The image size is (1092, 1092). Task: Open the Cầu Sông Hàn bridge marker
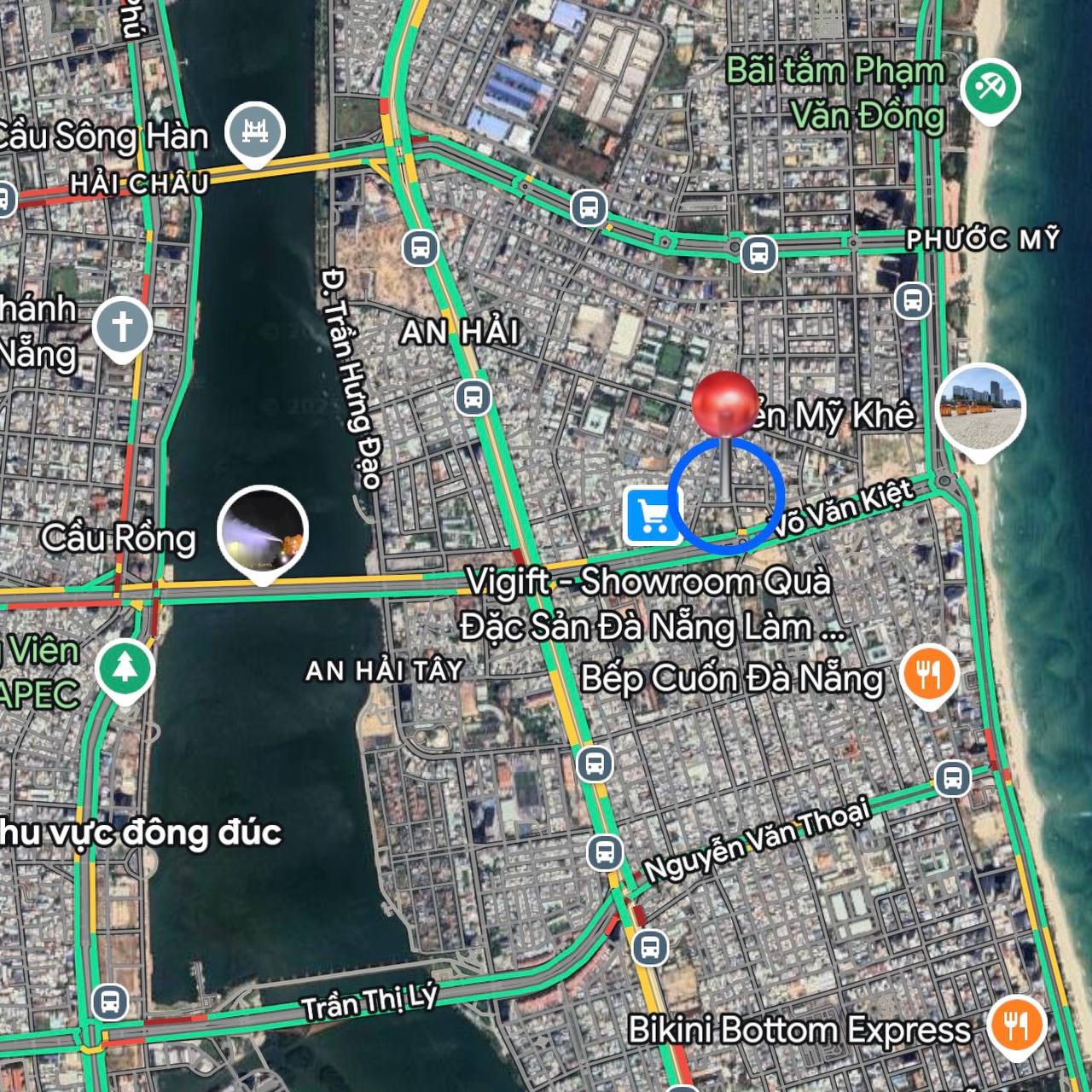[255, 132]
